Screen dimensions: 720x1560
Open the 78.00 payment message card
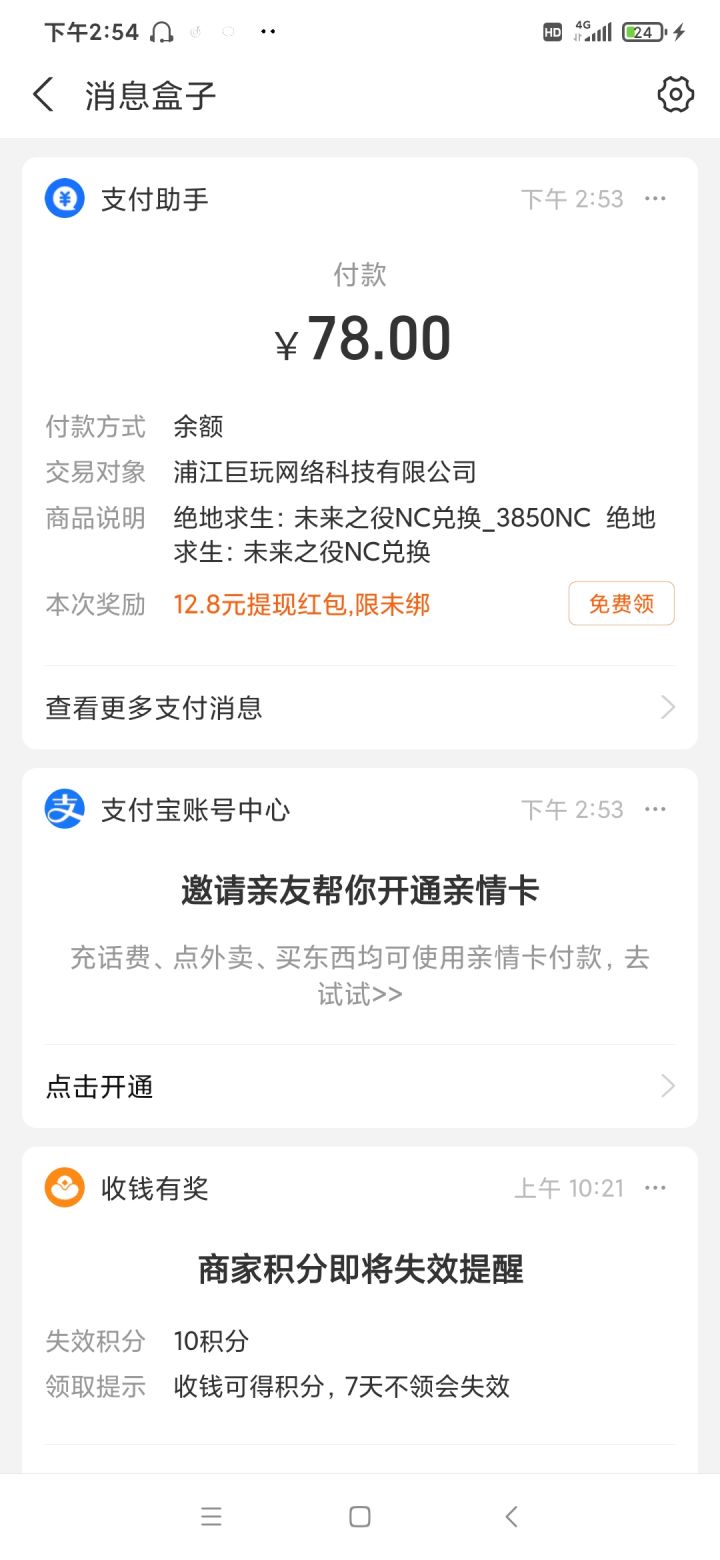tap(360, 340)
